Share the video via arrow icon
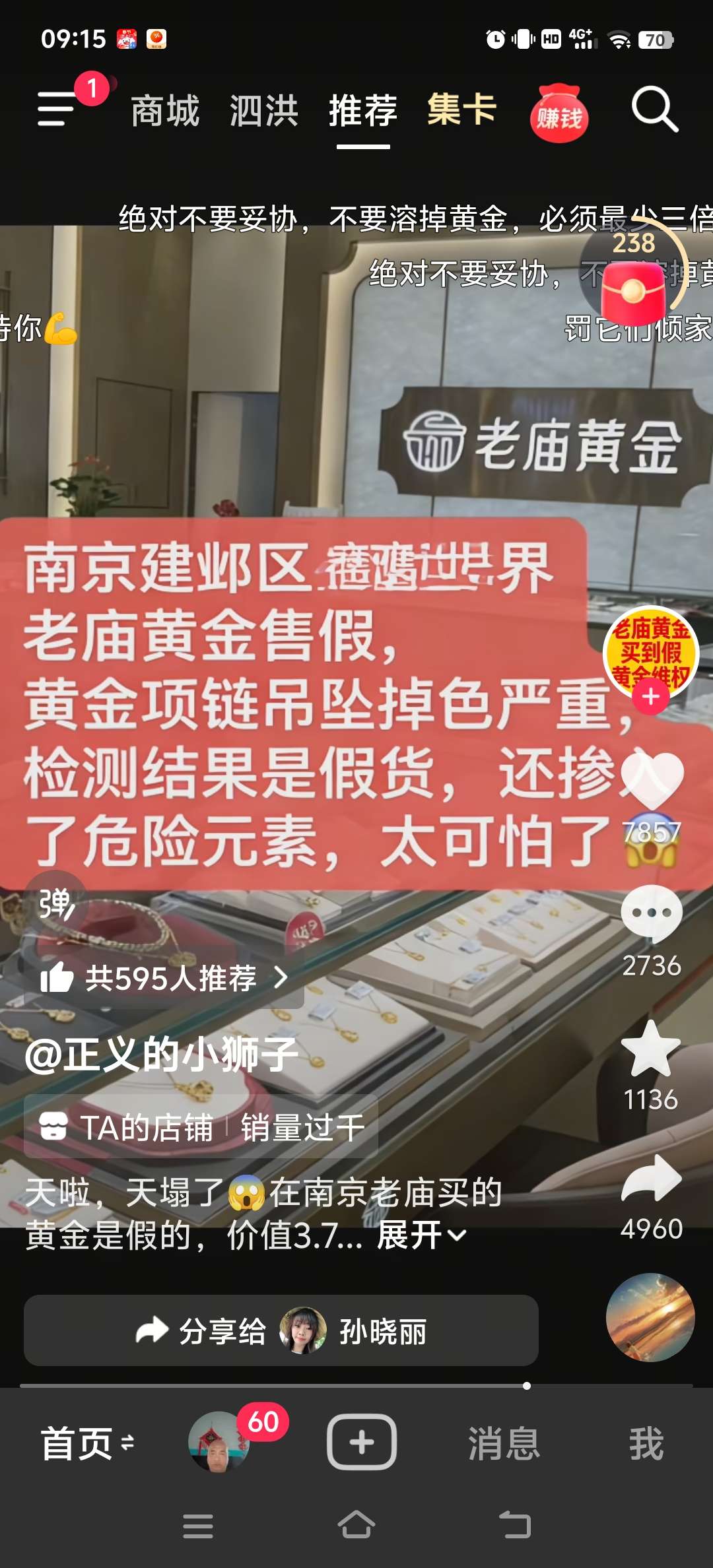The height and width of the screenshot is (1568, 713). click(652, 1179)
